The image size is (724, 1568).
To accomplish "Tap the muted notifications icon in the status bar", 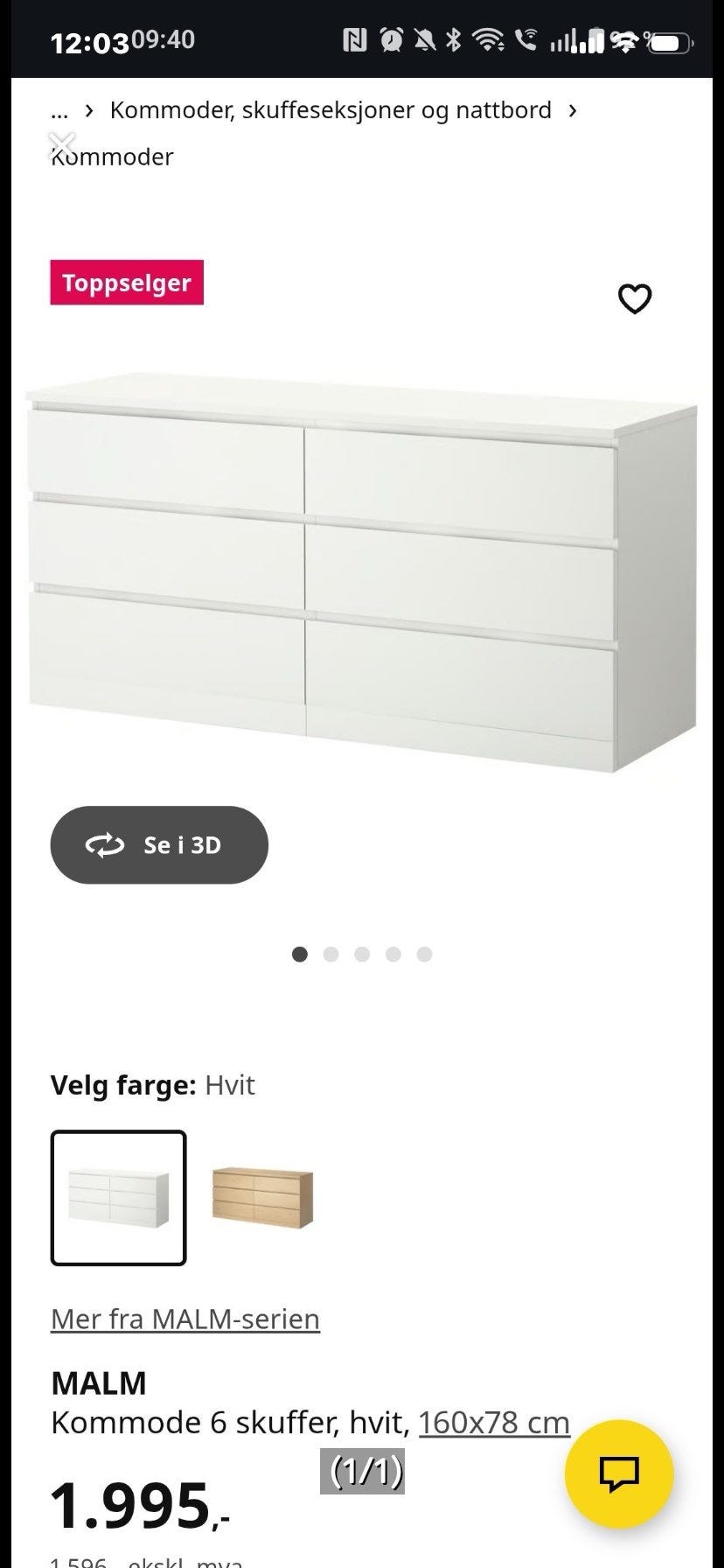I will pos(425,39).
